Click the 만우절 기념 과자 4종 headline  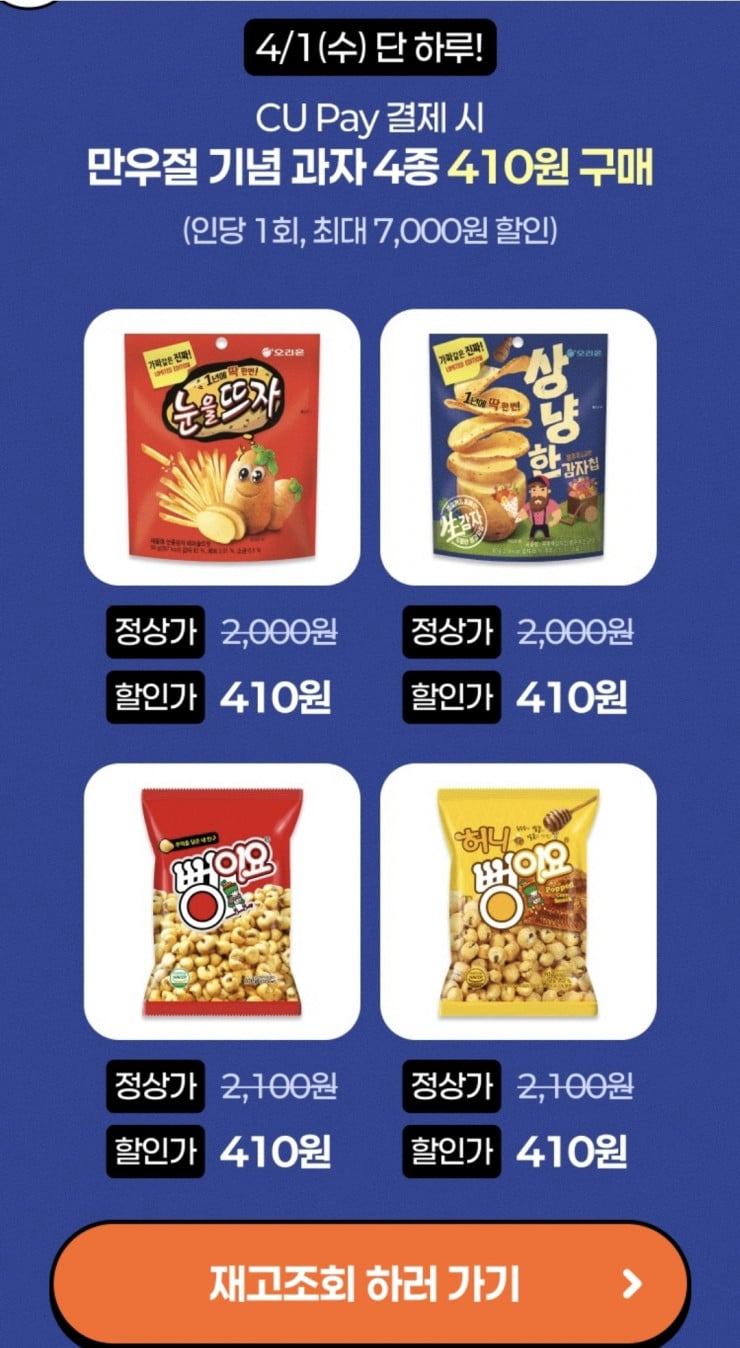coord(370,166)
